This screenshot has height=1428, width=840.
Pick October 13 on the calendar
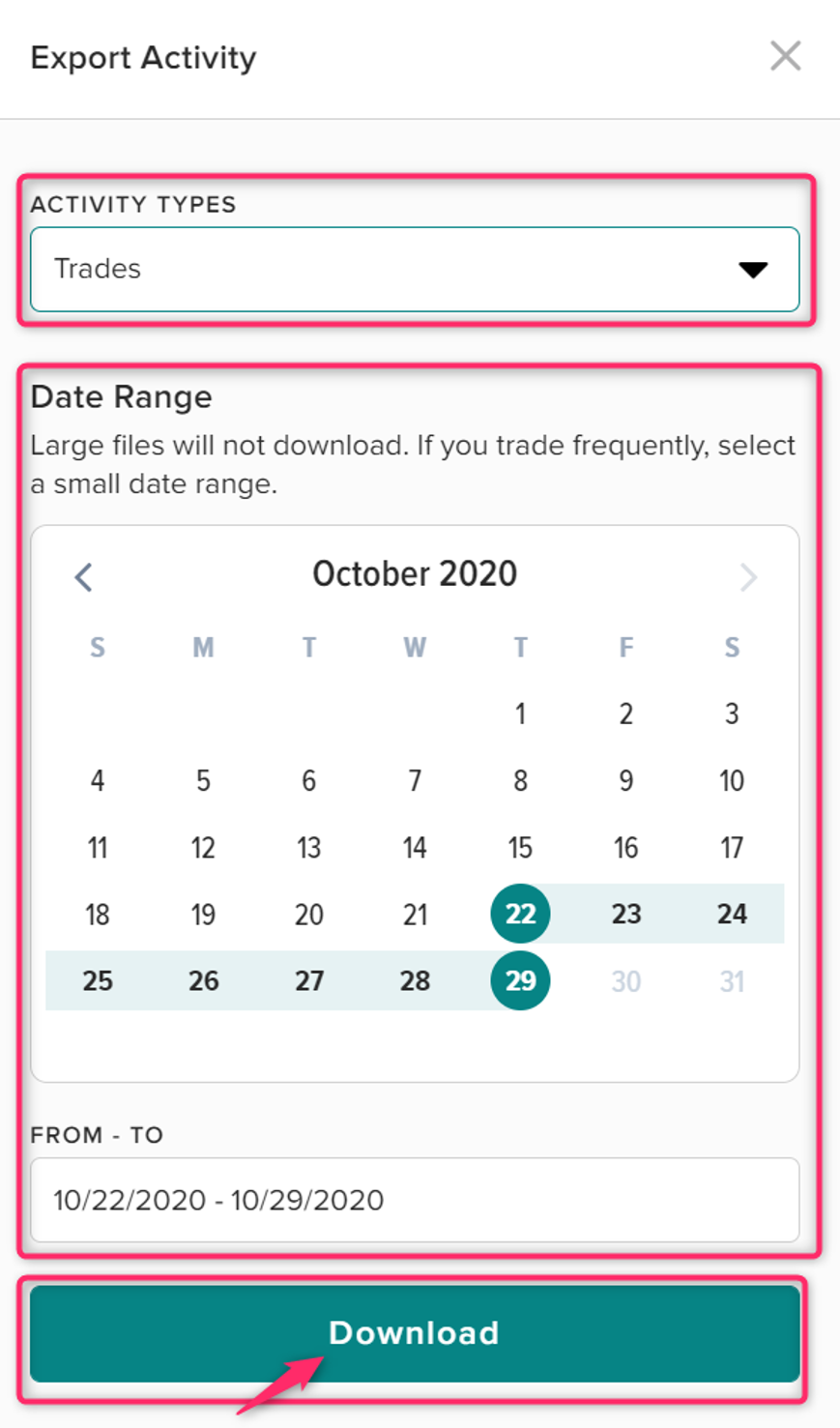tap(308, 848)
